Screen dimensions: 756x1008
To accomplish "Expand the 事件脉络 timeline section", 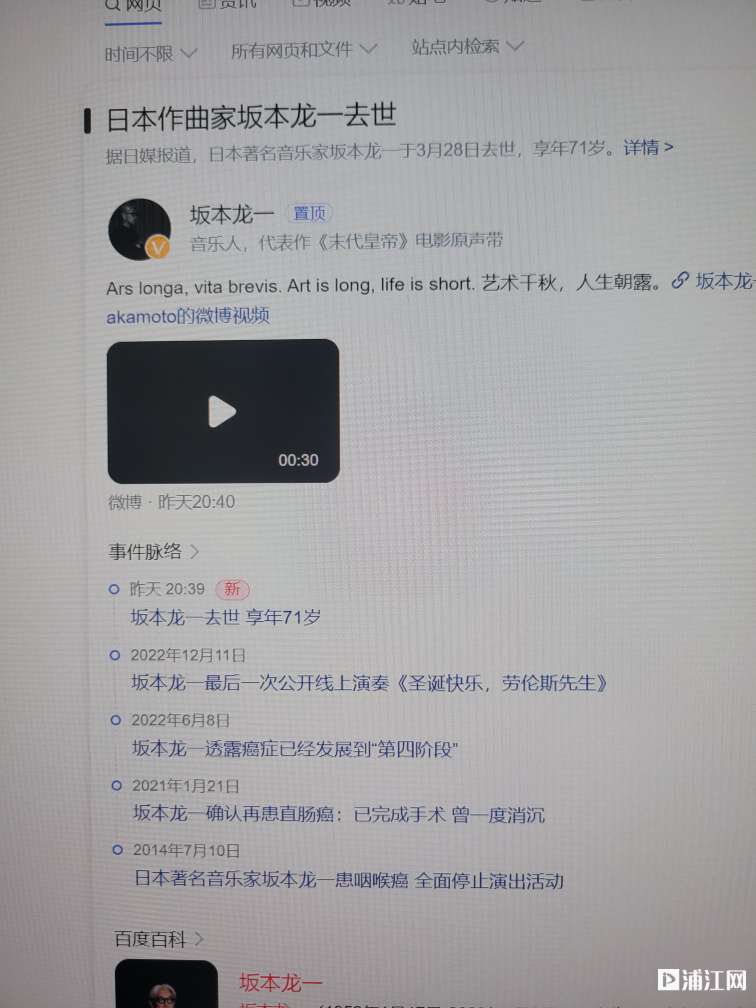I will pyautogui.click(x=154, y=551).
